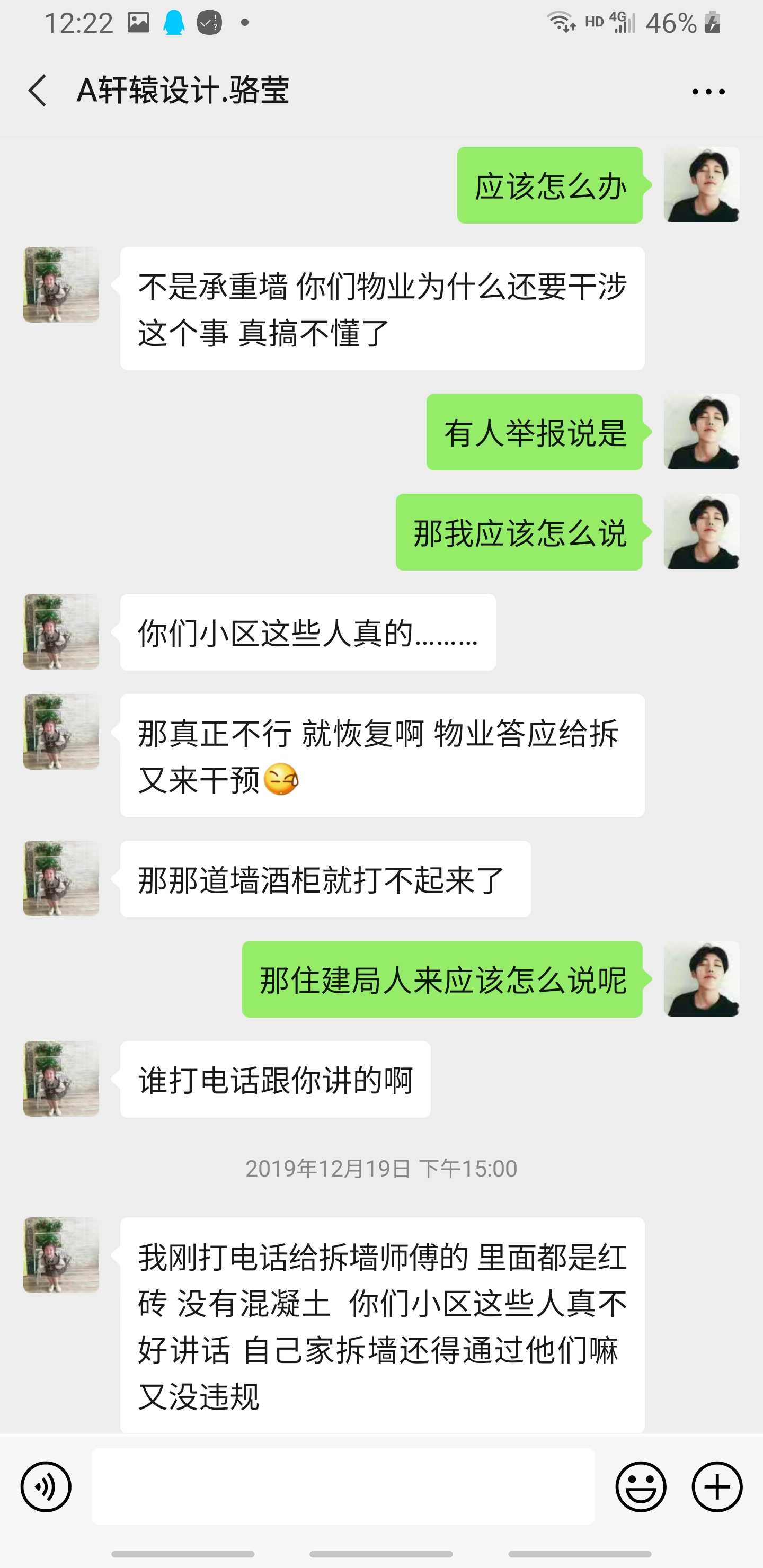The width and height of the screenshot is (763, 1568).
Task: Tap the message text field
Action: [x=343, y=1486]
